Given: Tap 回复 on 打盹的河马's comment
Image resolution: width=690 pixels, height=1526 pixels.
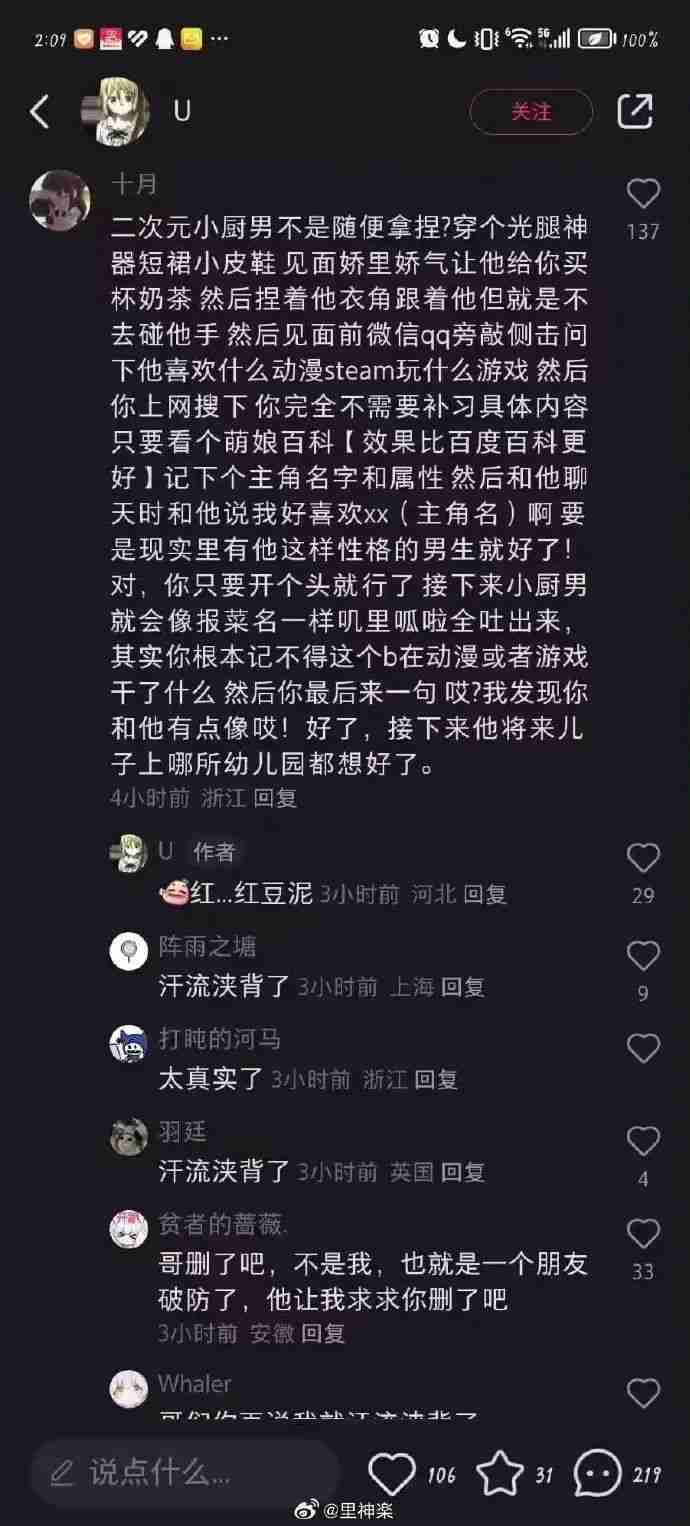Looking at the screenshot, I should pos(436,1079).
